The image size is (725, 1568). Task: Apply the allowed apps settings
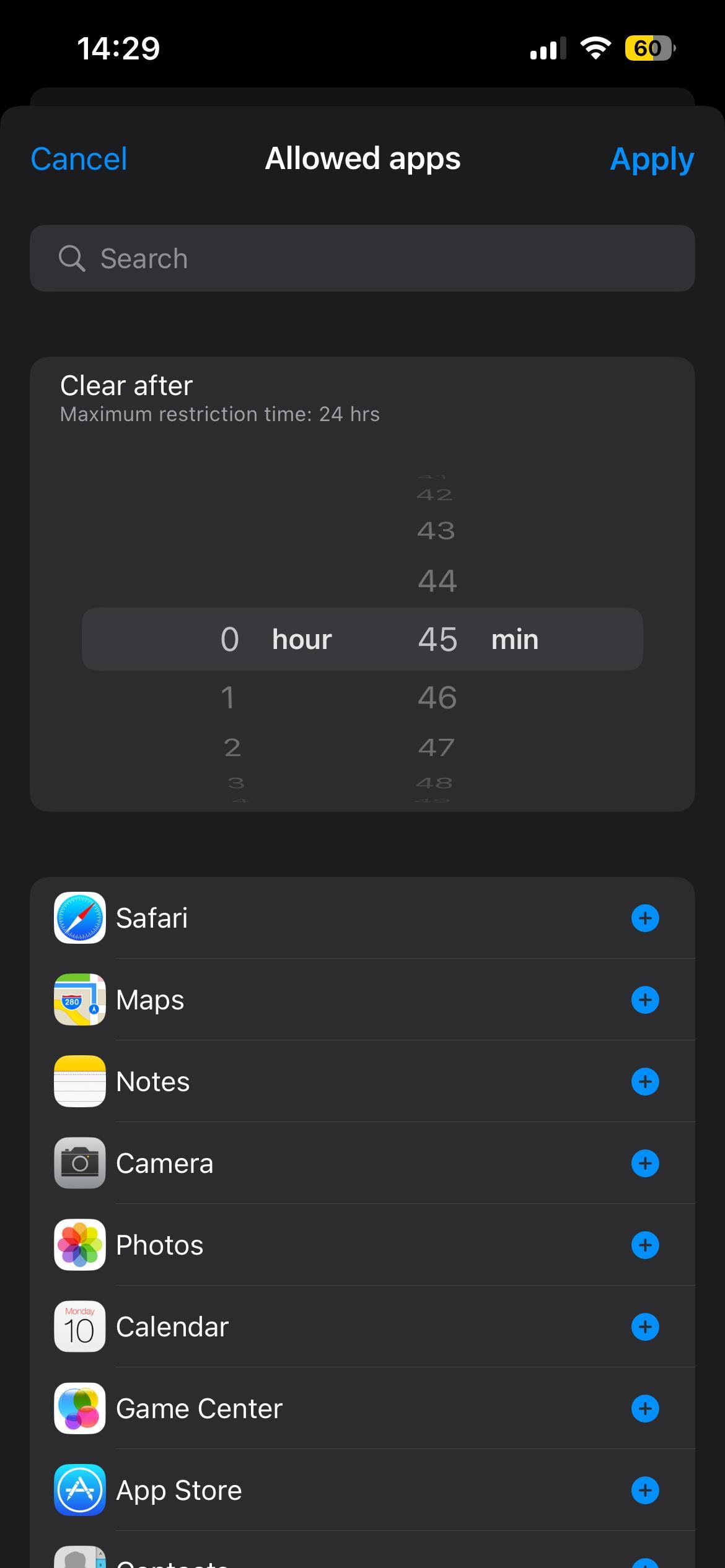[651, 159]
